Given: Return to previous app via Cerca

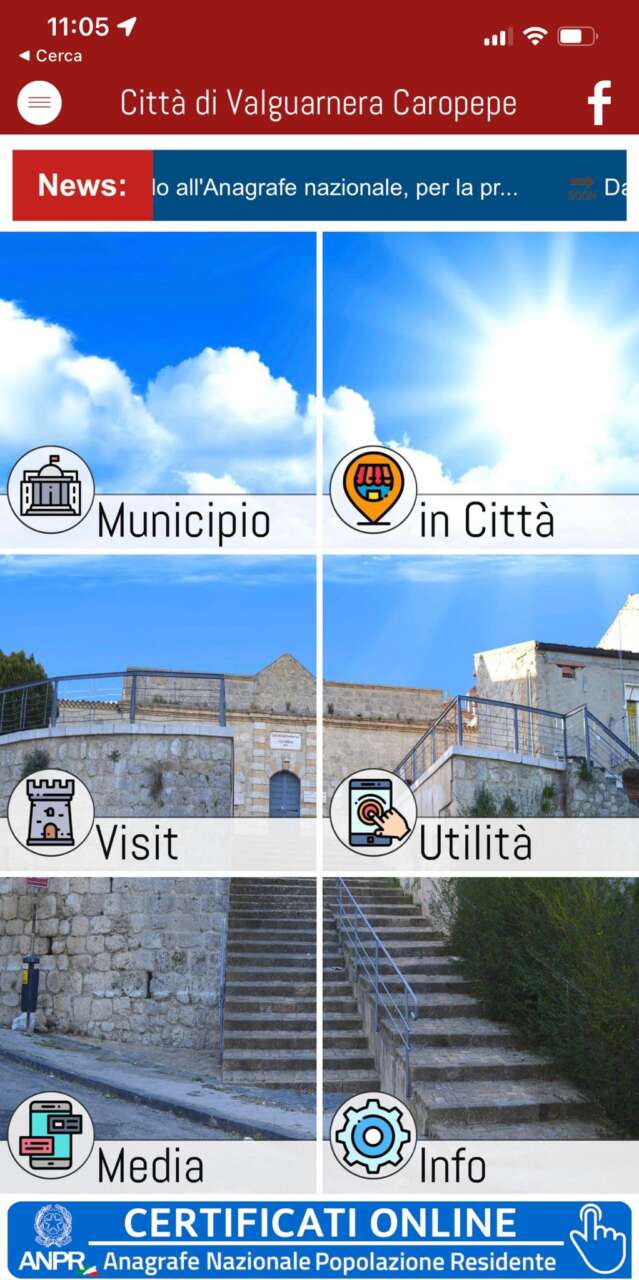Looking at the screenshot, I should point(50,56).
